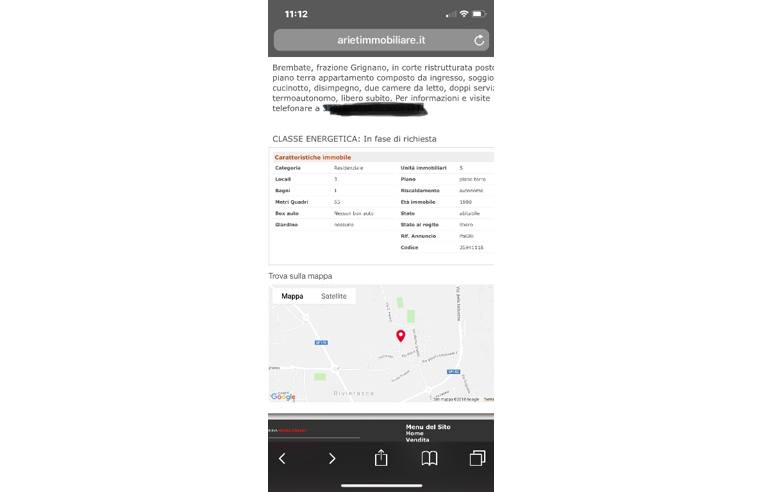The width and height of the screenshot is (764, 492).
Task: Go forward to the next page
Action: pos(332,458)
